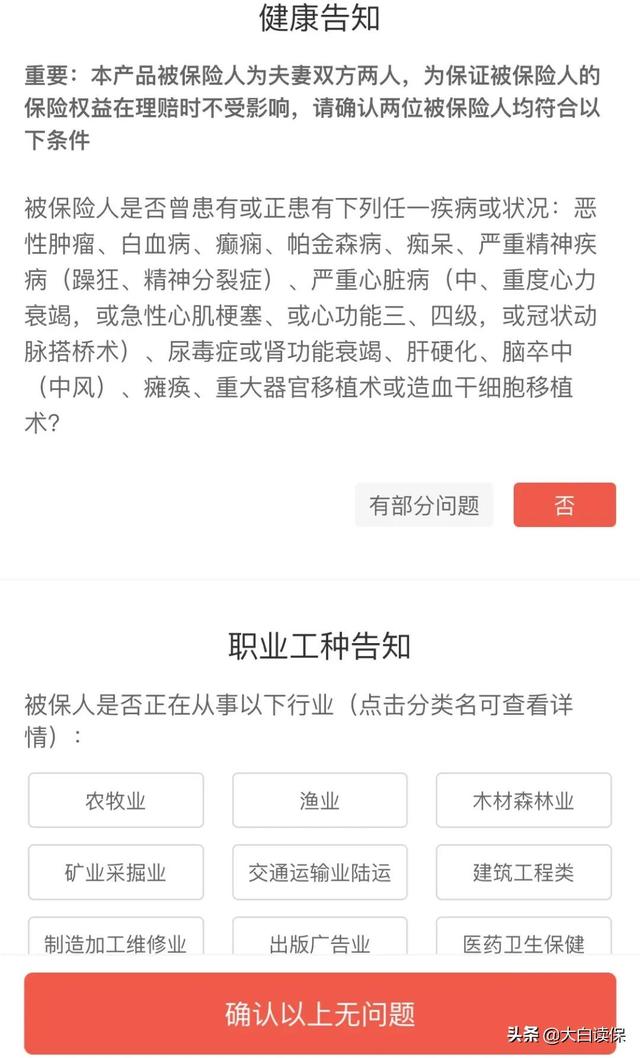View details for 渔业
The width and height of the screenshot is (640, 1058).
click(x=320, y=800)
